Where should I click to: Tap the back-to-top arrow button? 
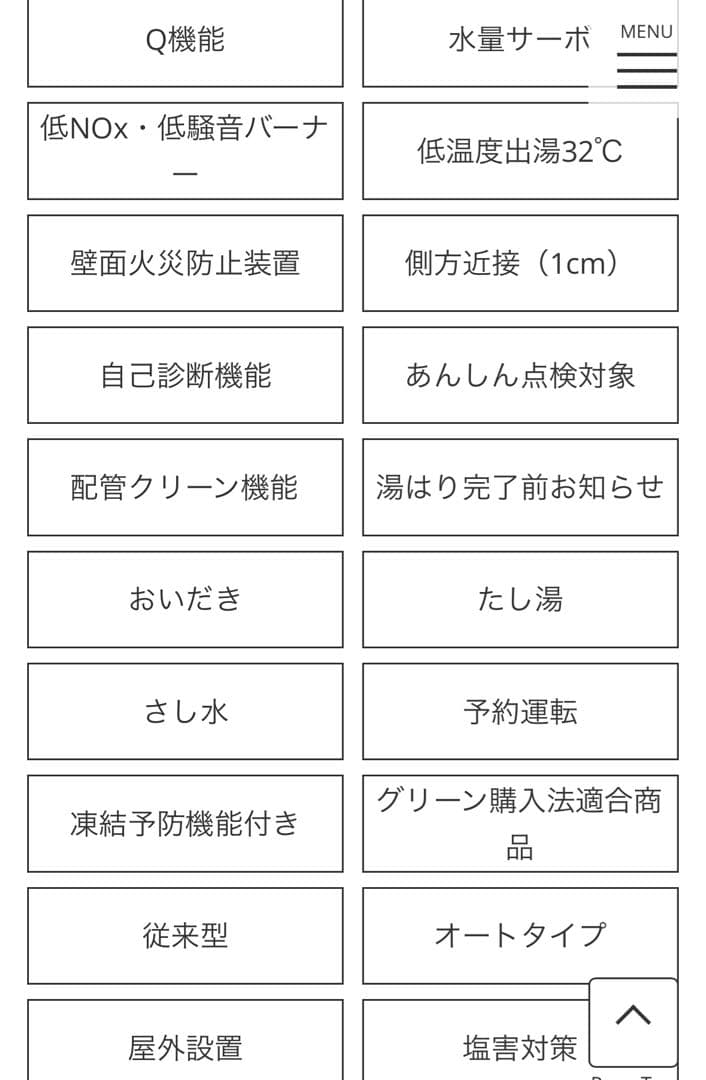[x=633, y=1020]
